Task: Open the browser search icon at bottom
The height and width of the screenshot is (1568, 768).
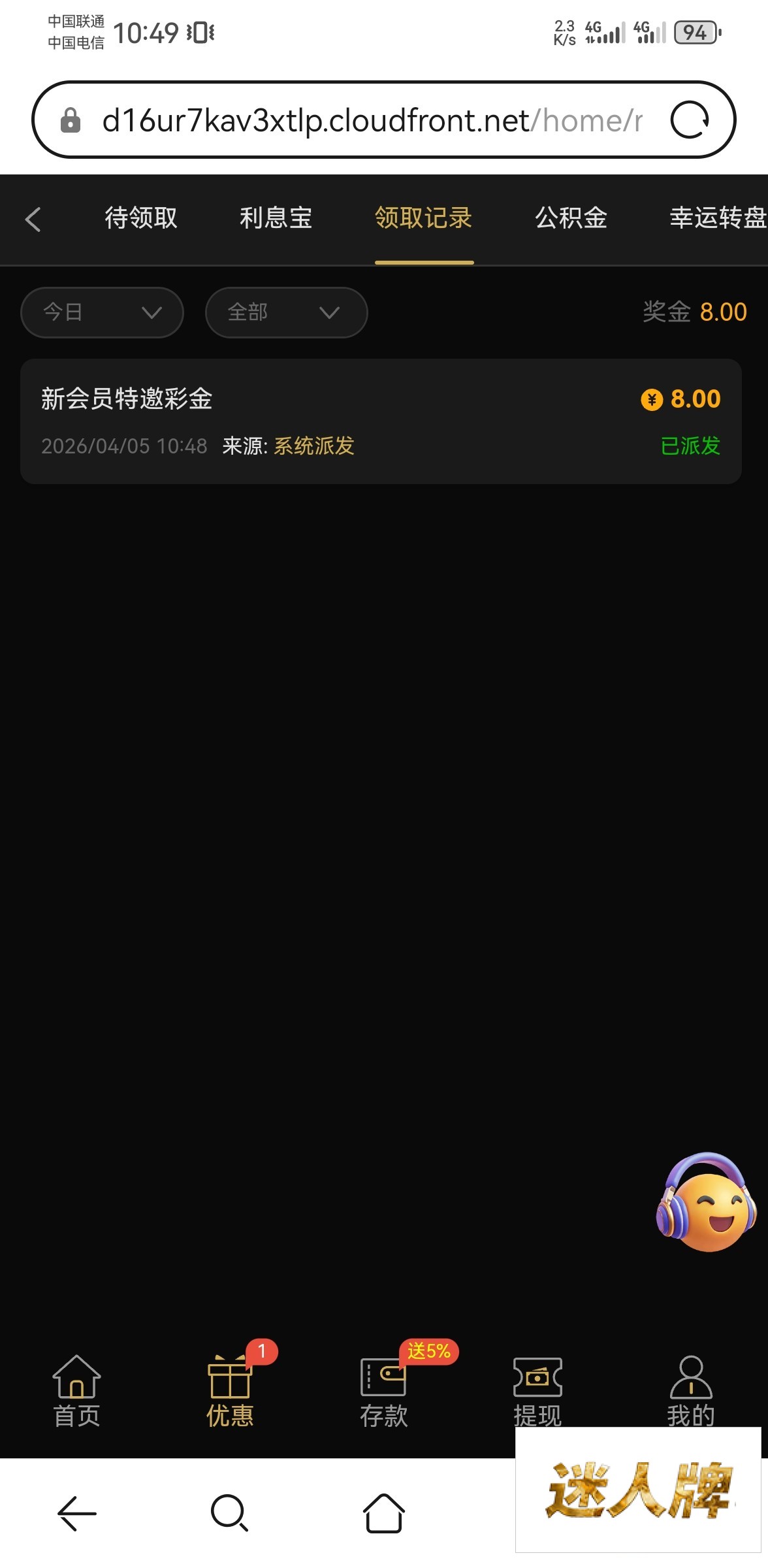Action: pyautogui.click(x=229, y=1513)
